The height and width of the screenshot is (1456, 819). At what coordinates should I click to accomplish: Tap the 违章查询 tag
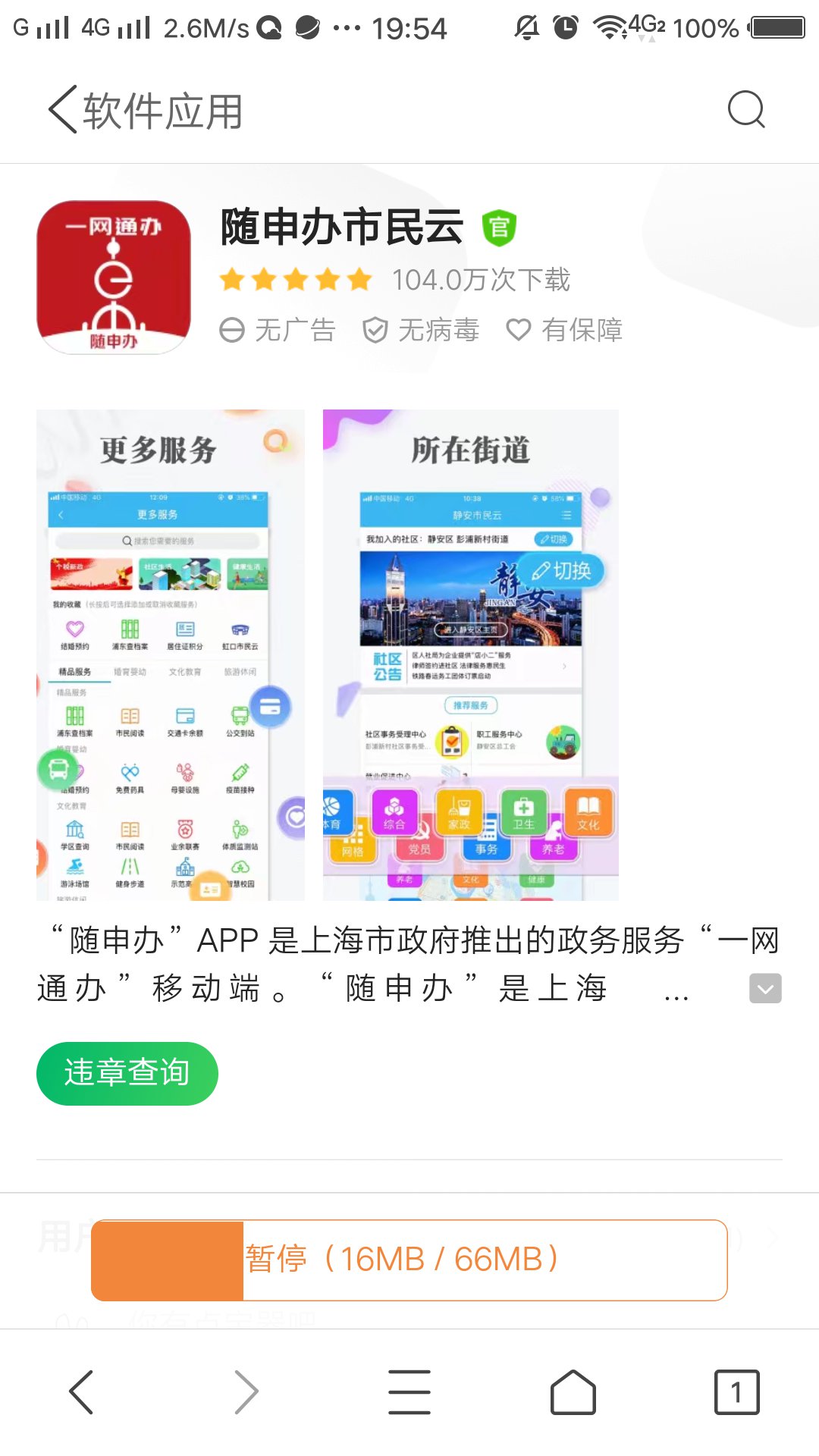click(127, 1073)
